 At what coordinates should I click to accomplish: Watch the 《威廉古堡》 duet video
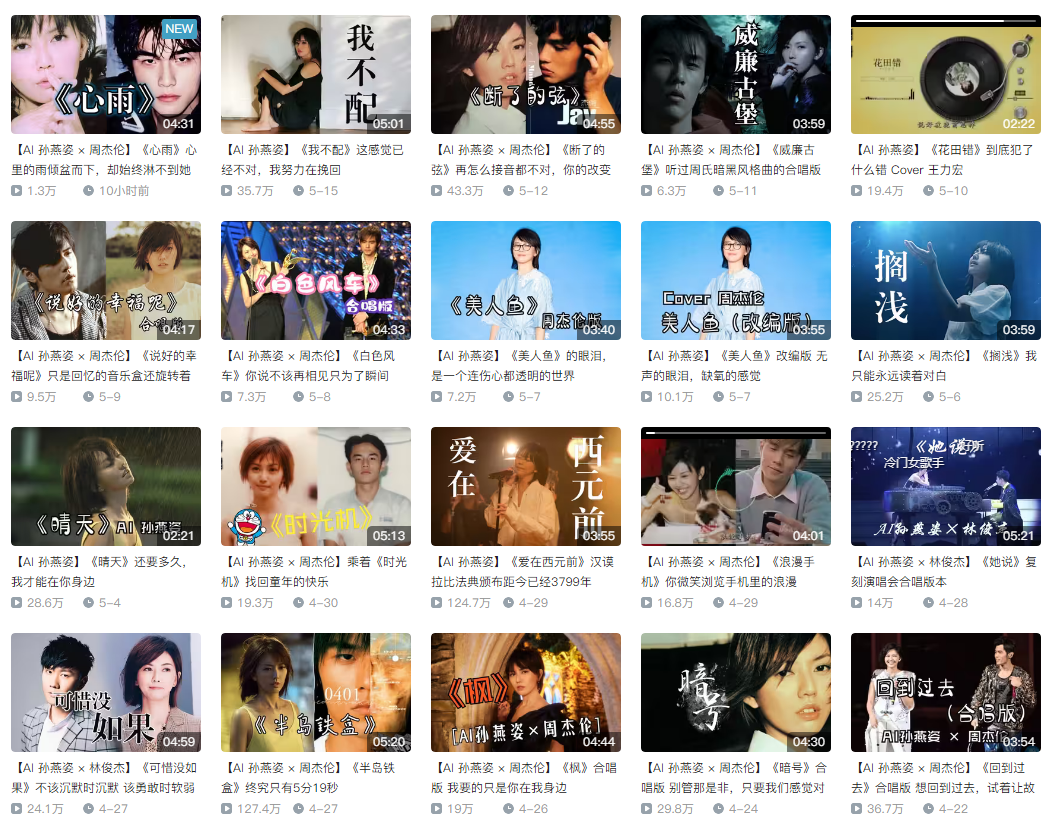(x=735, y=74)
